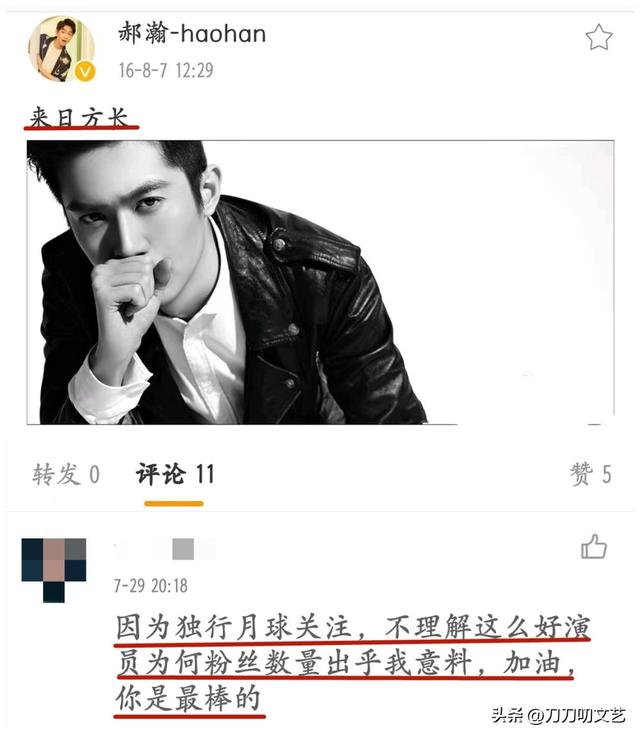Open the pixelated commenter's avatar
640x738 pixels.
pos(54,570)
